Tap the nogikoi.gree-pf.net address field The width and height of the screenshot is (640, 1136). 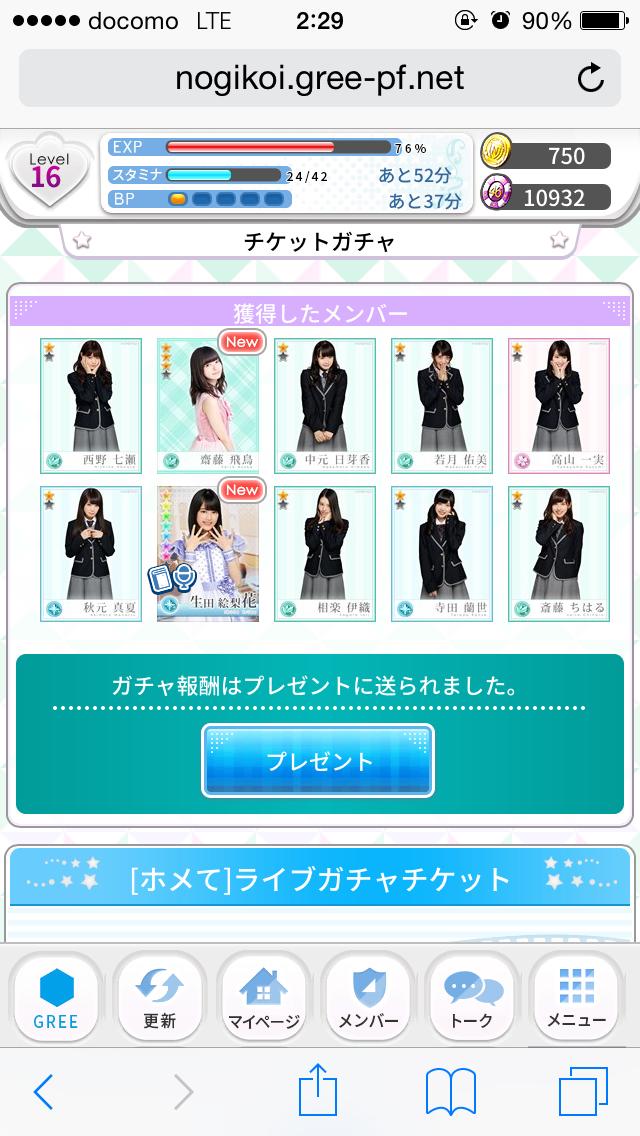tap(320, 78)
